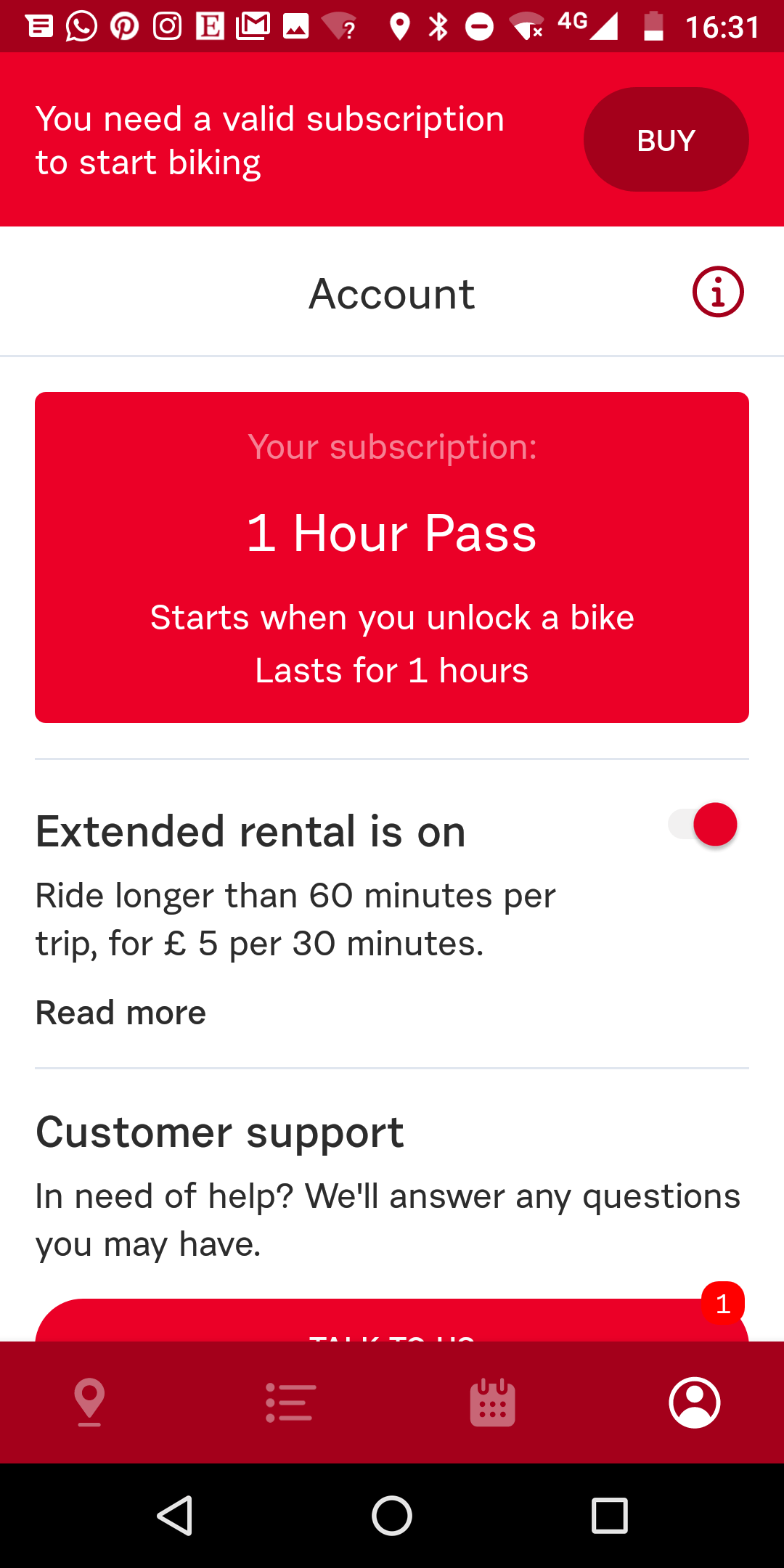Select the account profile tab
The image size is (784, 1568).
pos(694,1402)
